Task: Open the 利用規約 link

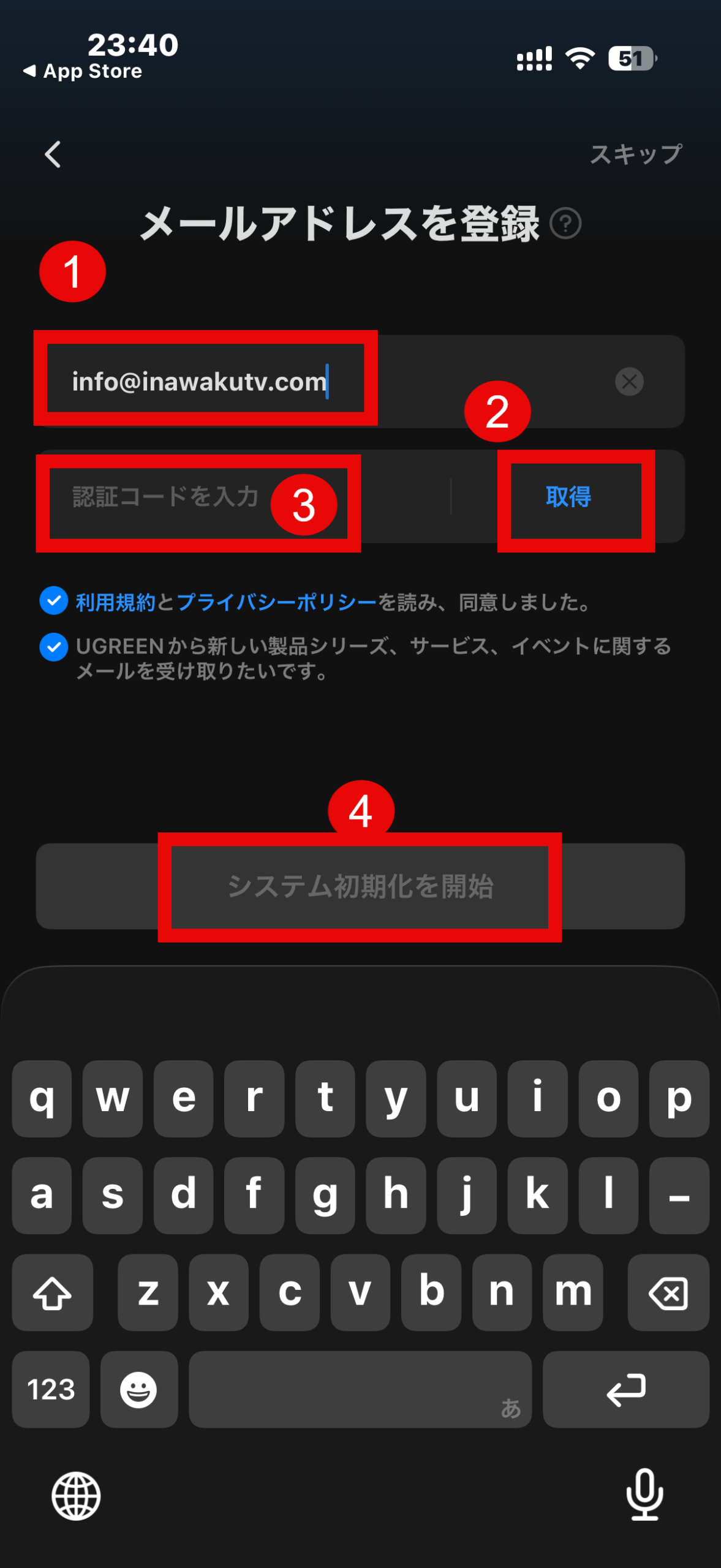Action: [x=115, y=603]
